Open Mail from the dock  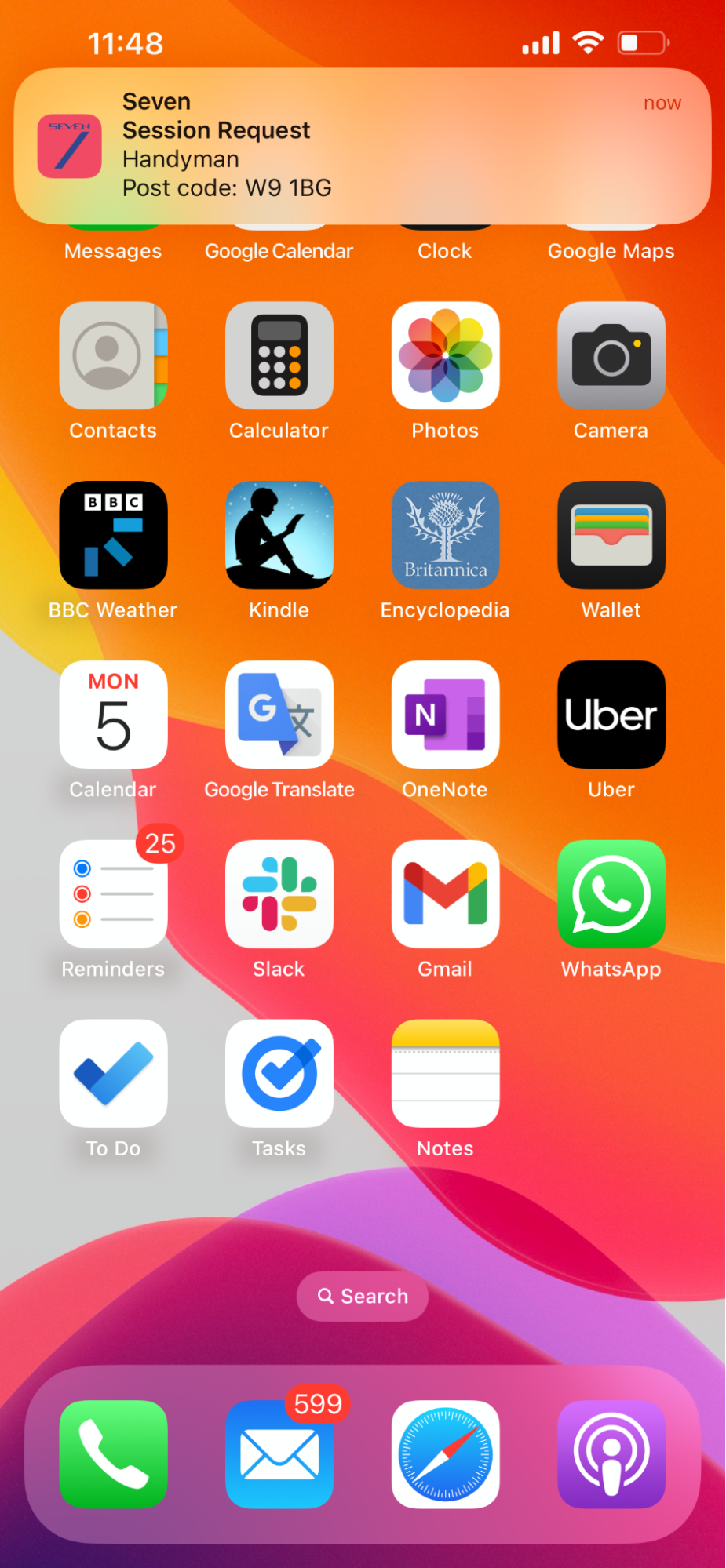(x=279, y=1454)
